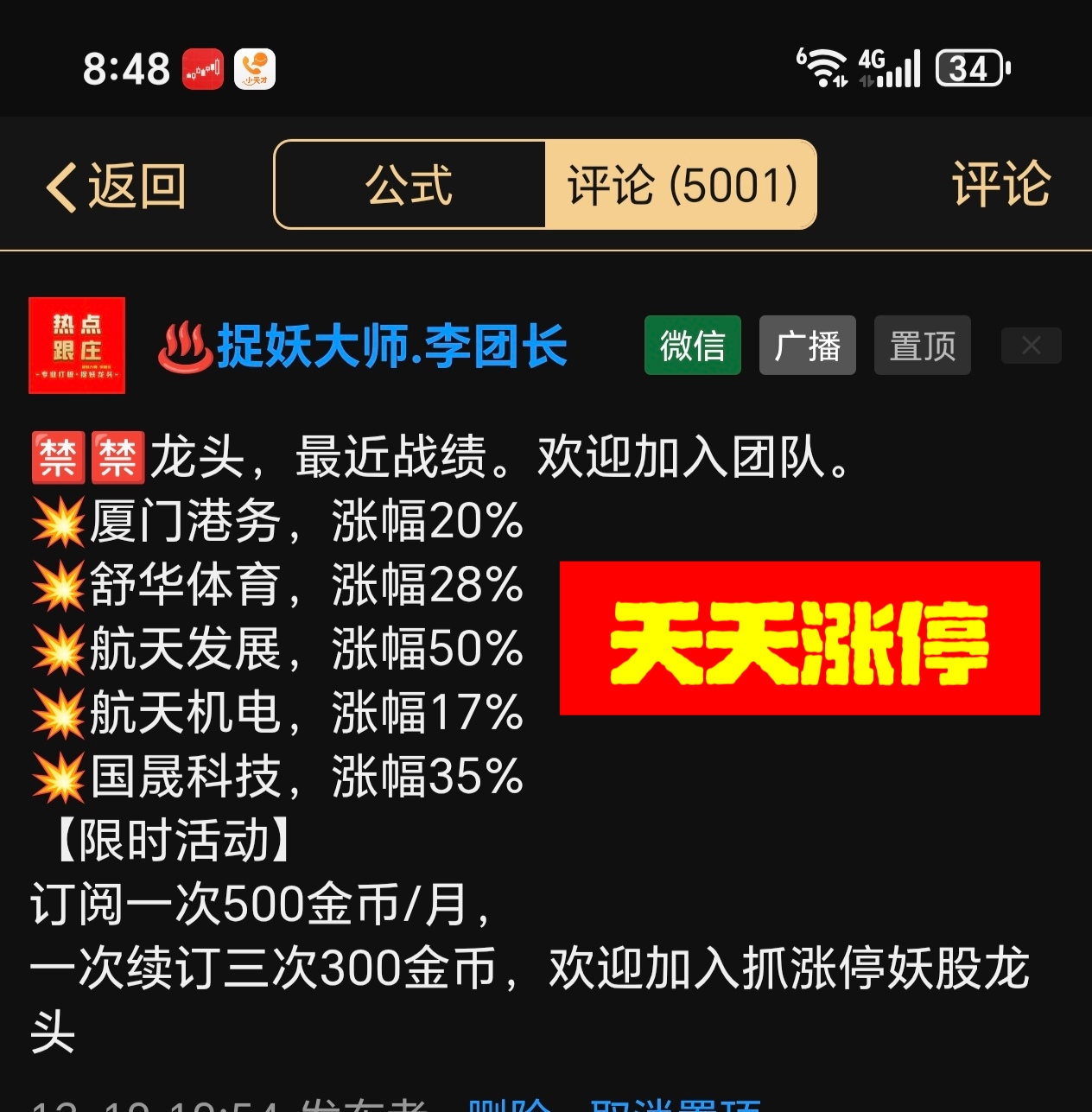Write a comment via the top-right 评论 button
Screen dimensions: 1092x1112
coord(1000,184)
